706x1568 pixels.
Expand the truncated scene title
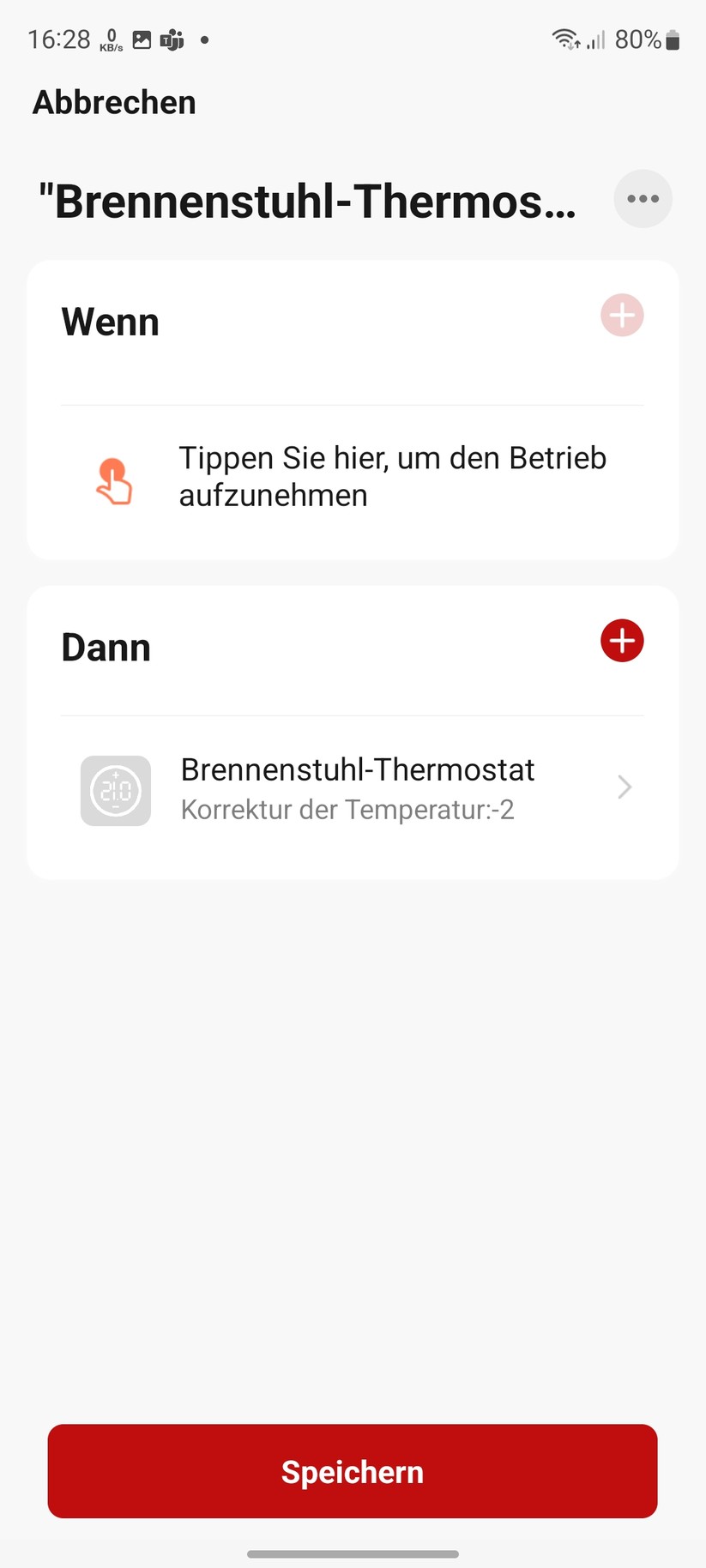coord(309,198)
